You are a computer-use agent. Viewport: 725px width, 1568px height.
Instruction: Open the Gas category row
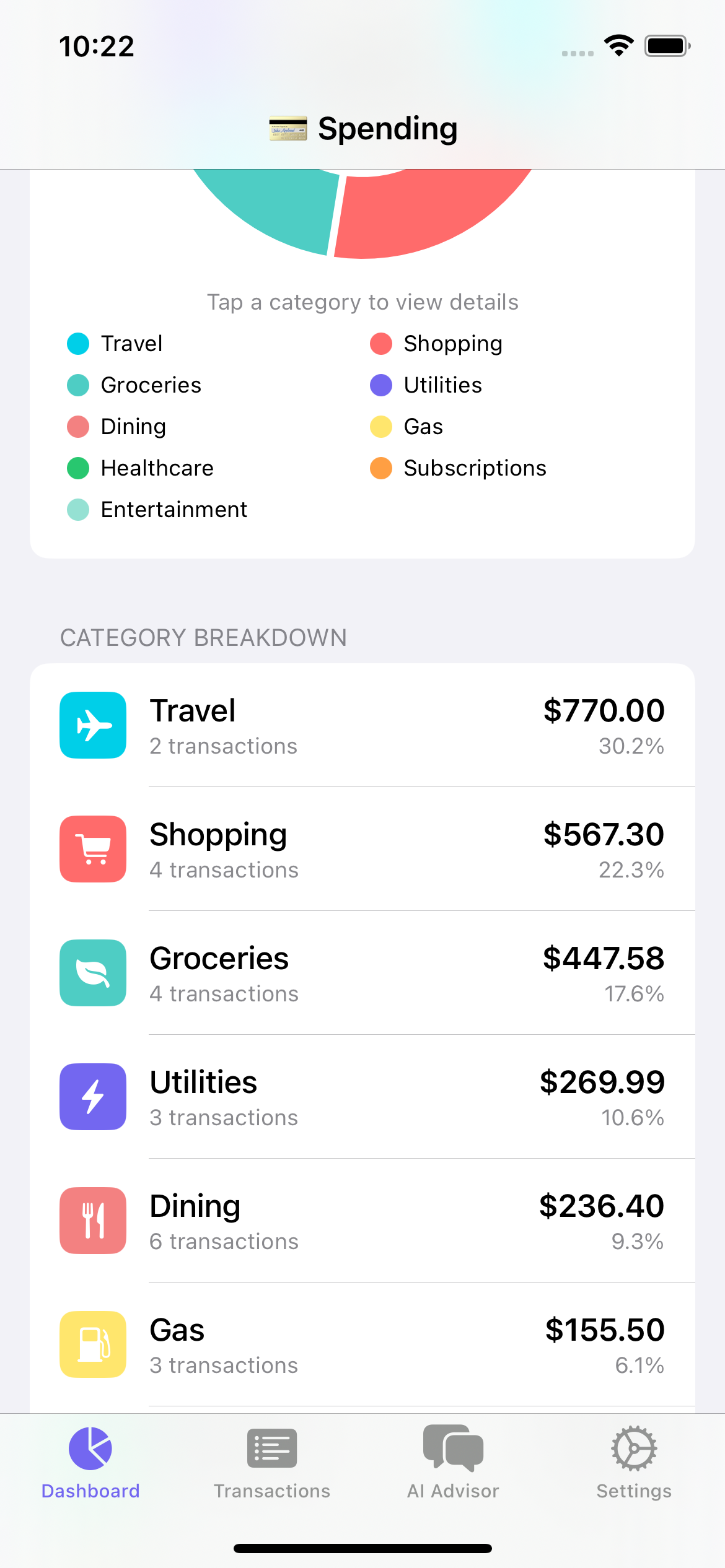pos(362,1344)
